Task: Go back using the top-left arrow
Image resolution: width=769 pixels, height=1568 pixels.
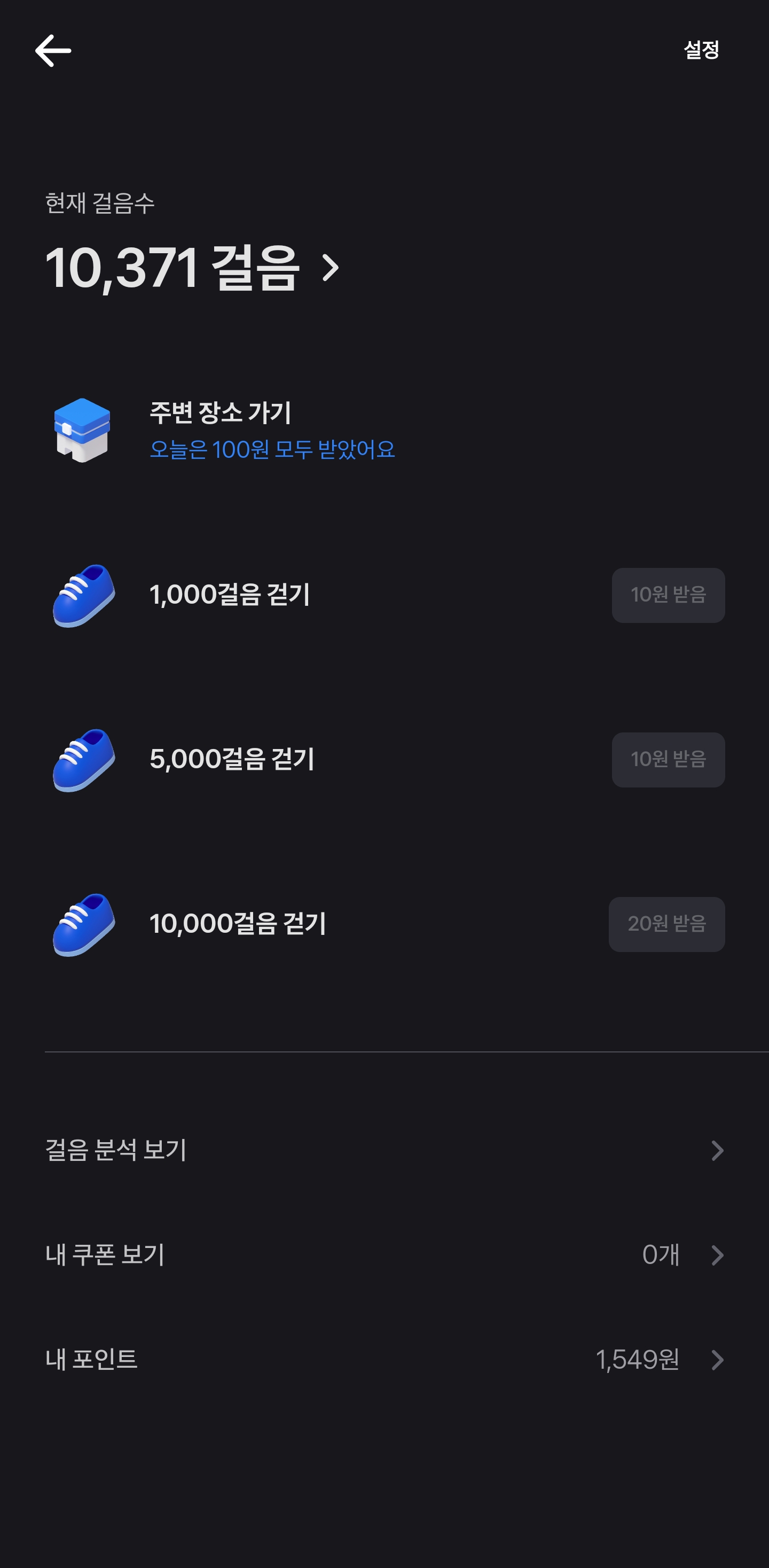Action: coord(53,51)
